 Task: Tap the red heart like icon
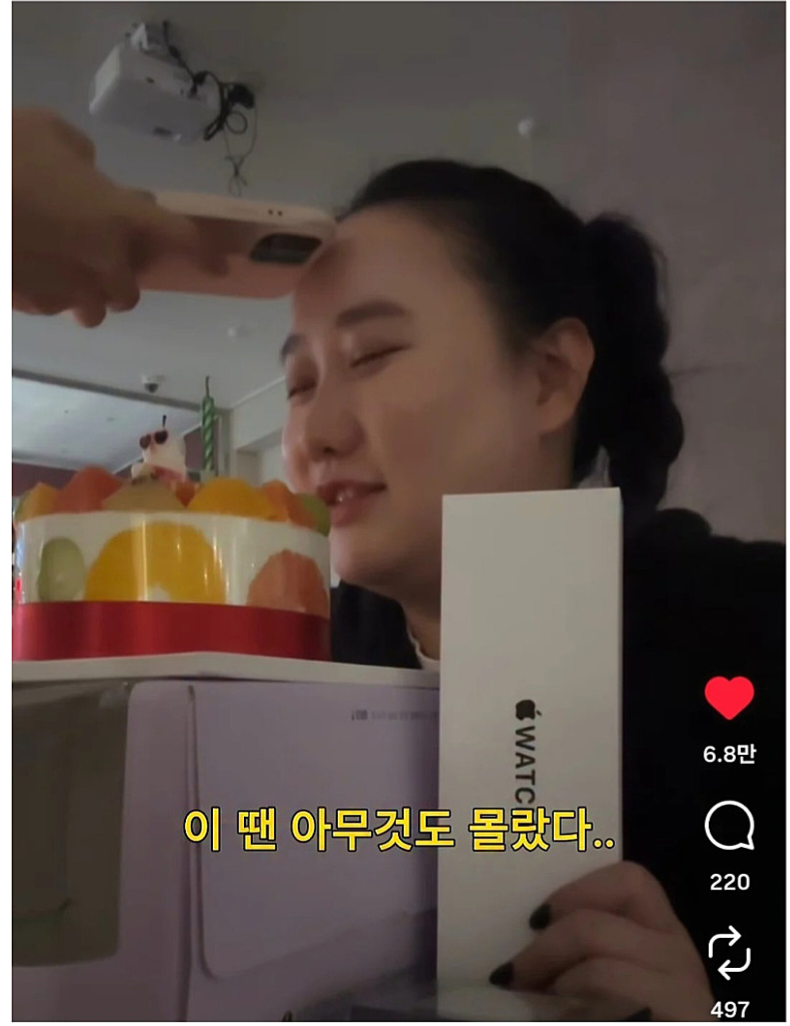(x=729, y=697)
